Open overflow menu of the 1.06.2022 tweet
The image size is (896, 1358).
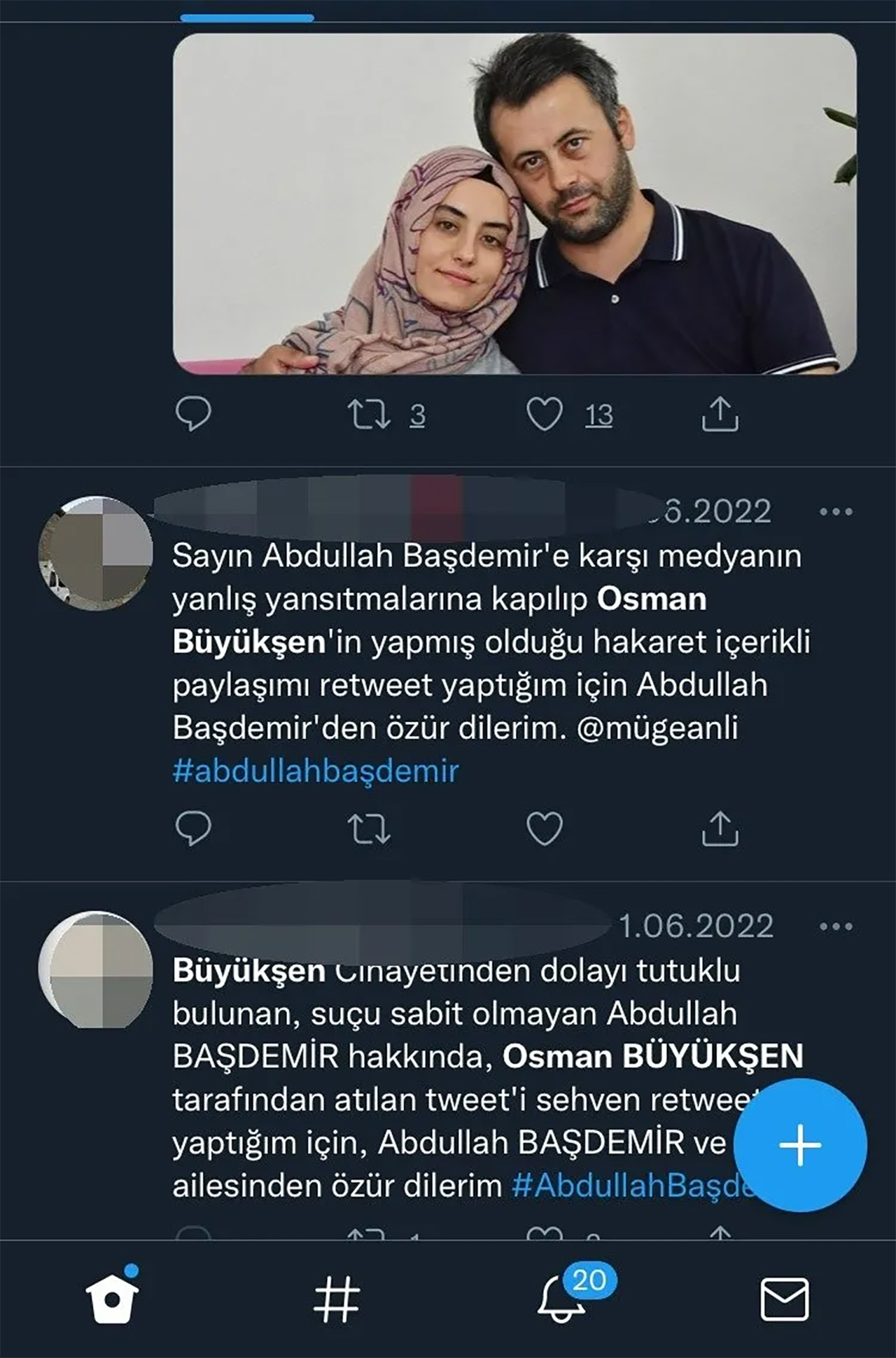click(836, 927)
